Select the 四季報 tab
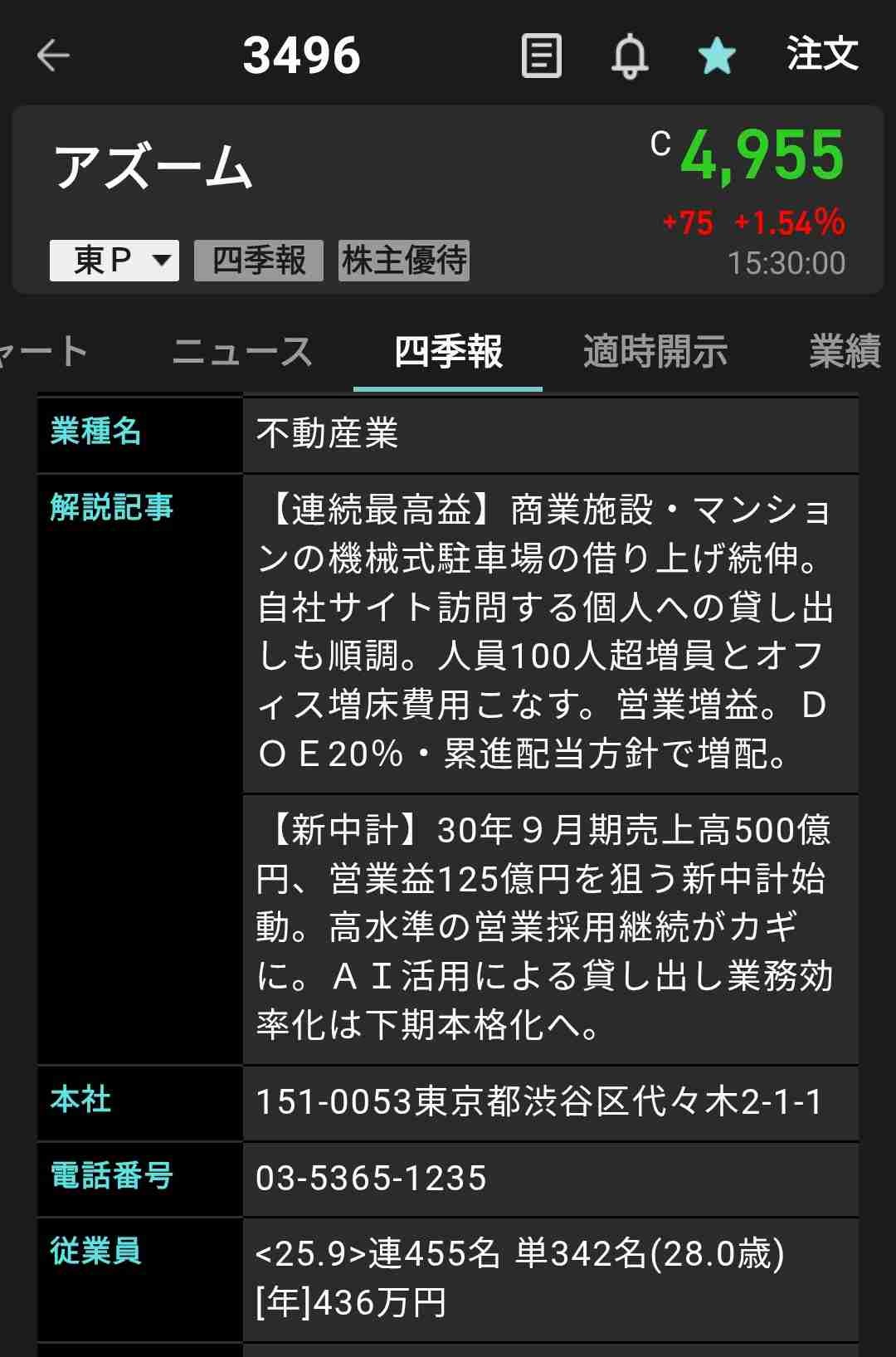This screenshot has height=1357, width=896. pos(448,351)
